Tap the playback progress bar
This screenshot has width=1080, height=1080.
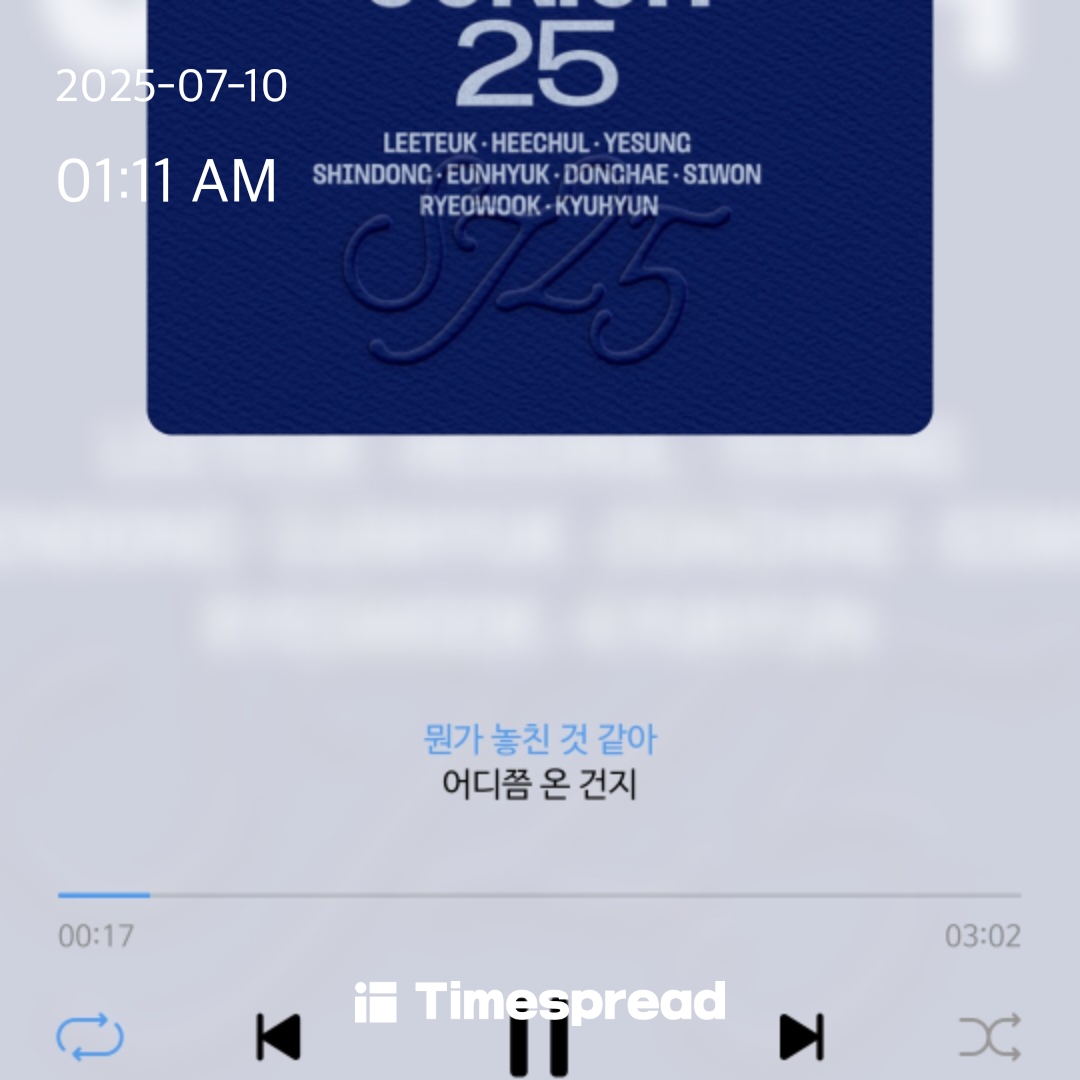coord(540,895)
